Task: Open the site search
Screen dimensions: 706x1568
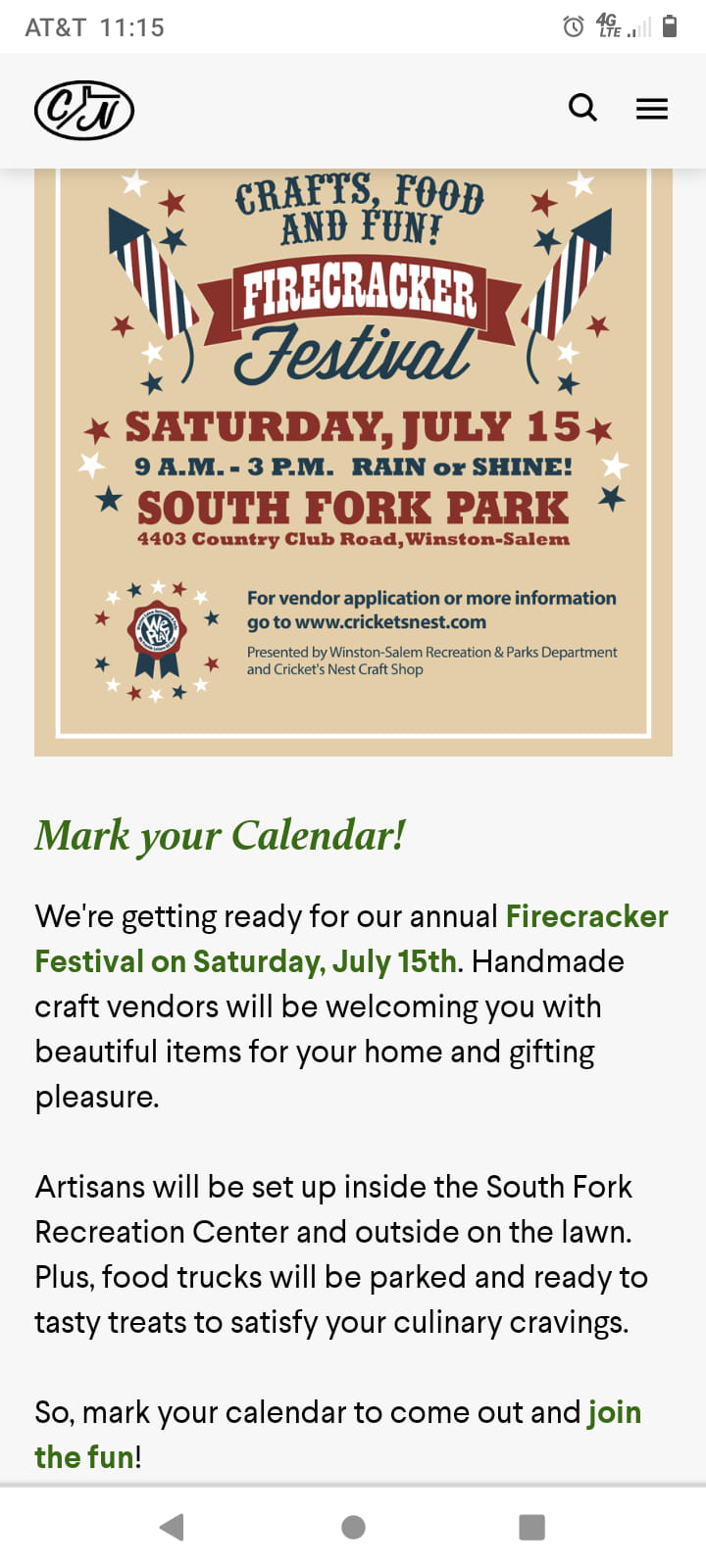Action: 582,108
